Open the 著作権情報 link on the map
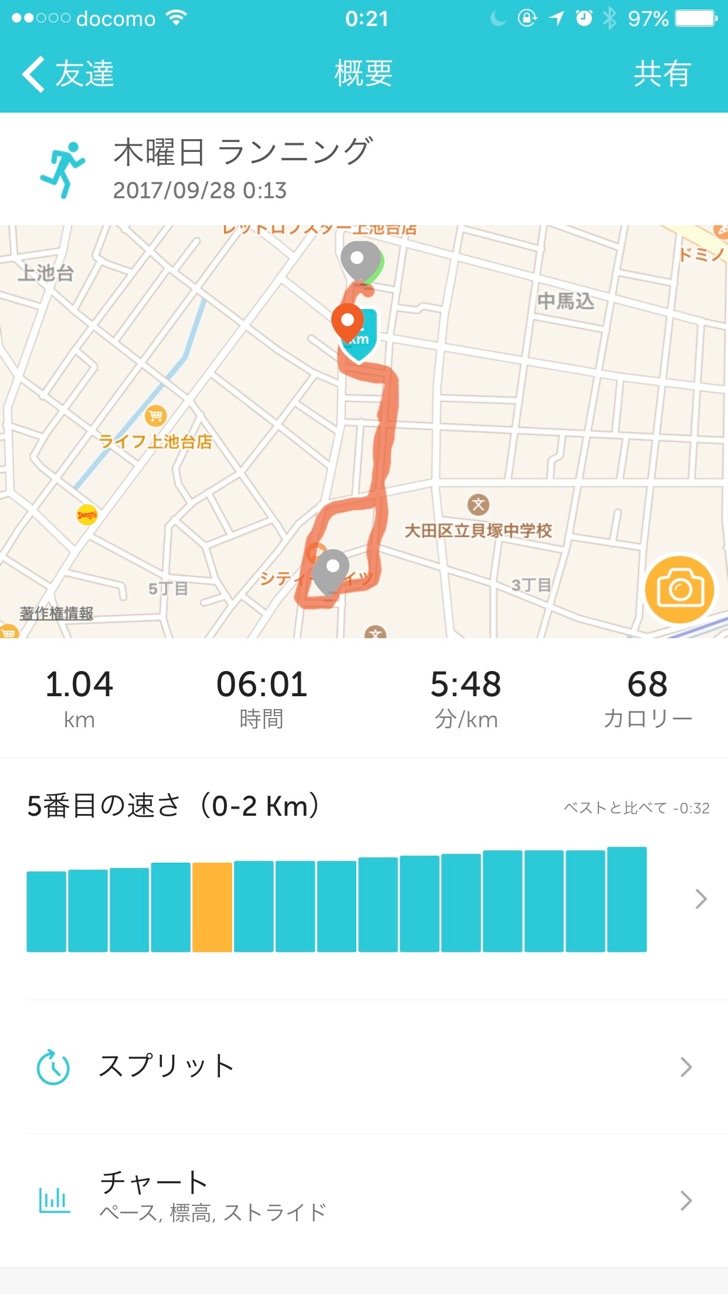728x1294 pixels. (x=56, y=613)
